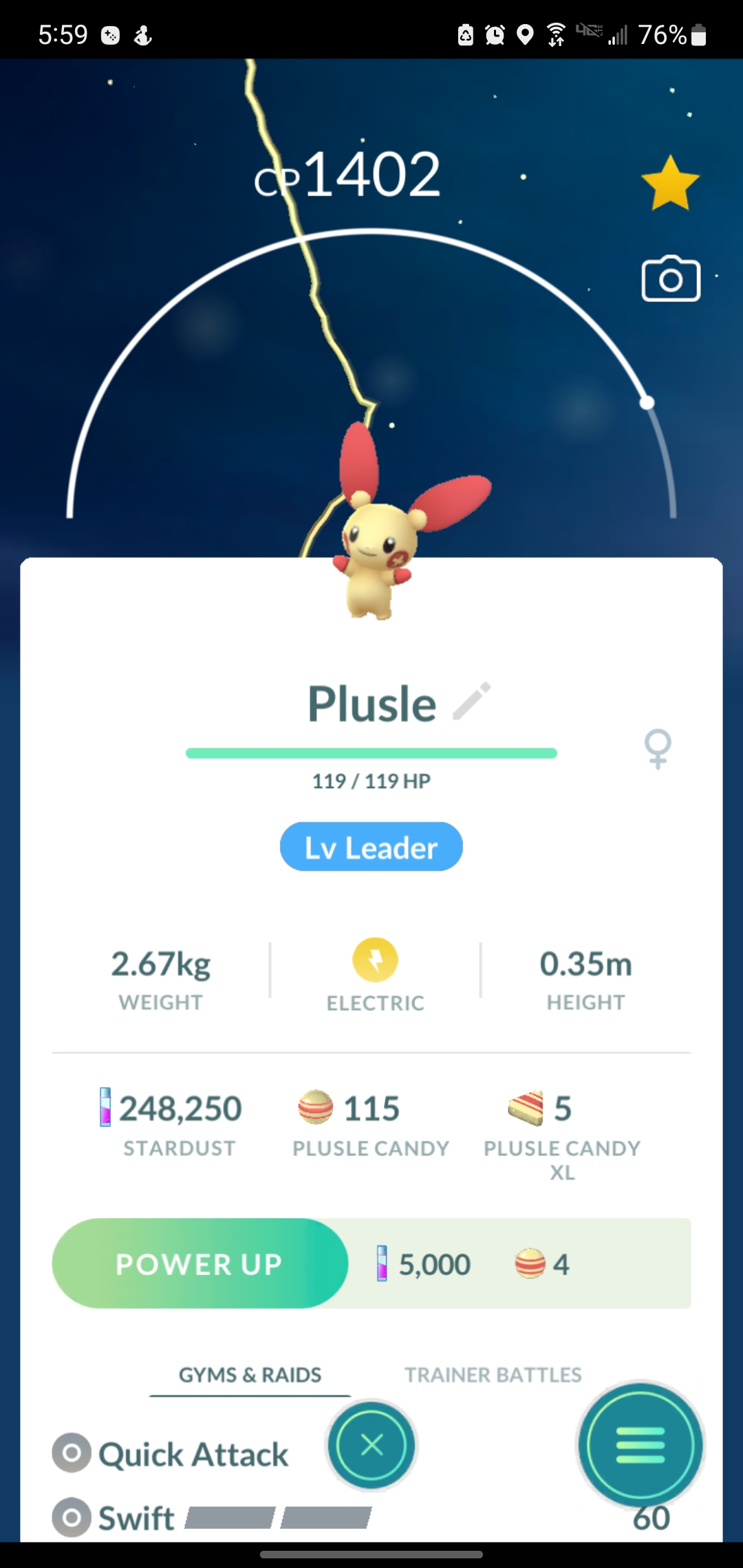Edit Plusle's nickname with the pencil
This screenshot has width=743, height=1568.
472,701
